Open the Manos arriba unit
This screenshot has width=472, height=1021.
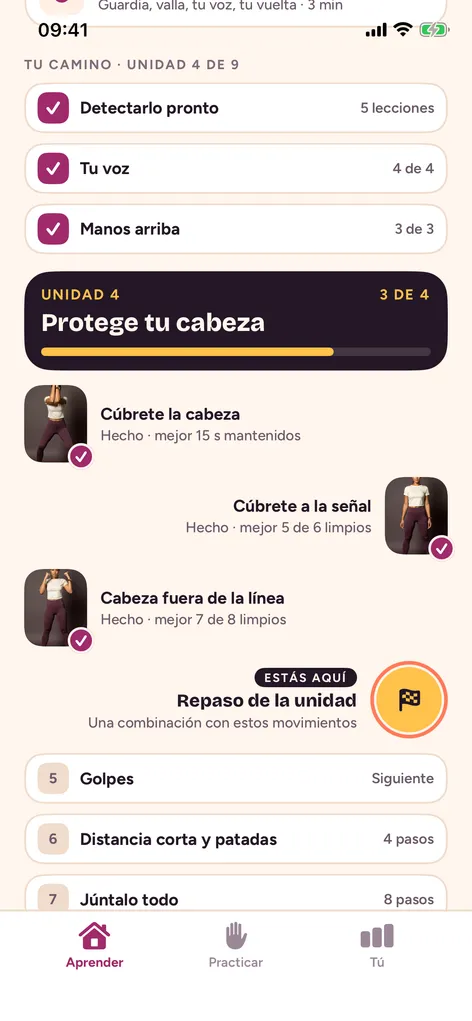click(236, 229)
